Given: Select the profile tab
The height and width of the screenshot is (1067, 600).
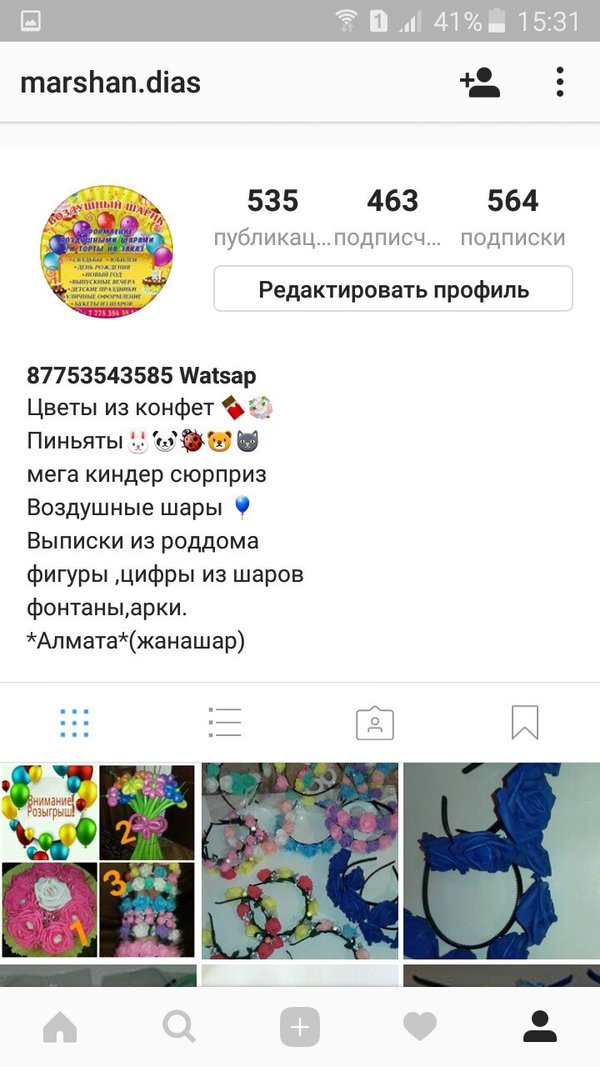Looking at the screenshot, I should 540,1027.
